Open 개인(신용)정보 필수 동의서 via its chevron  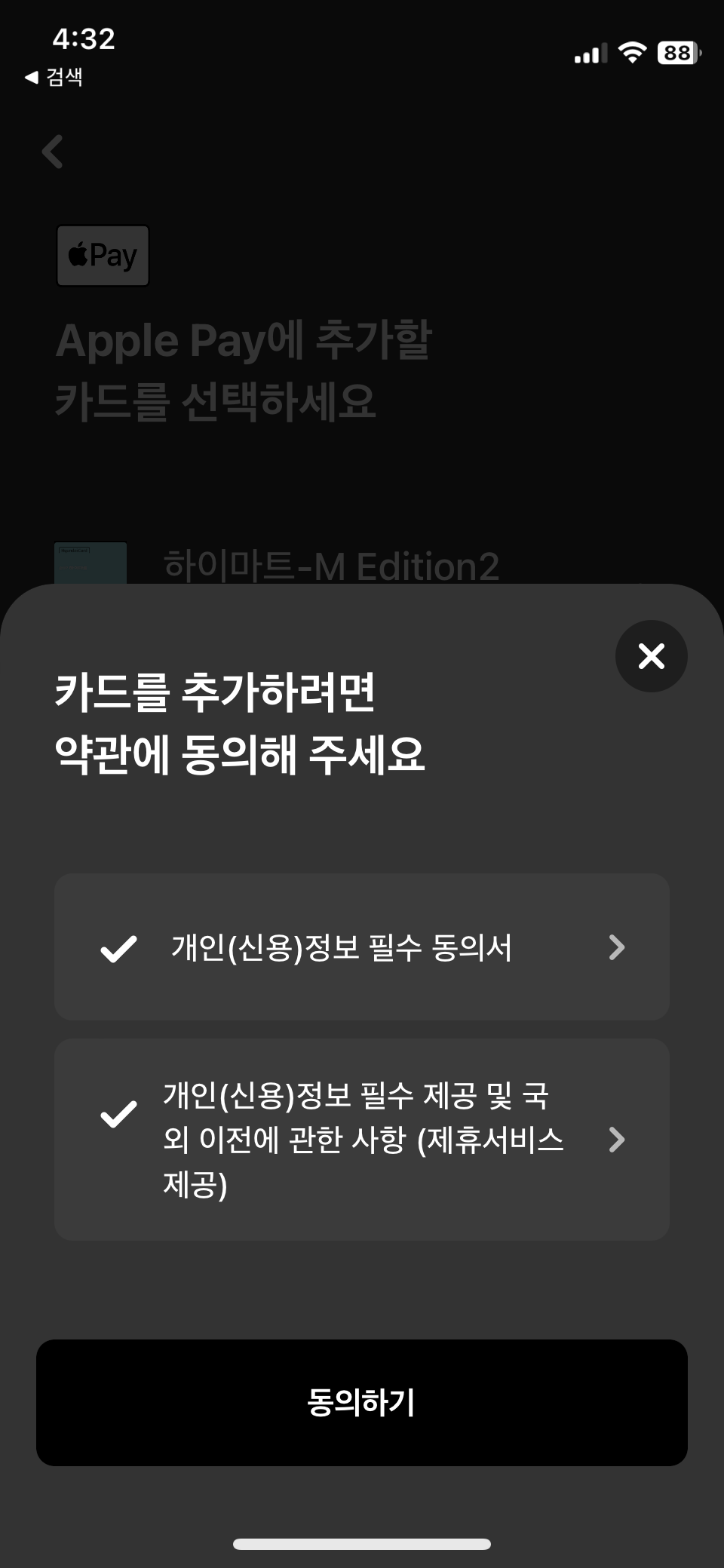coord(617,948)
